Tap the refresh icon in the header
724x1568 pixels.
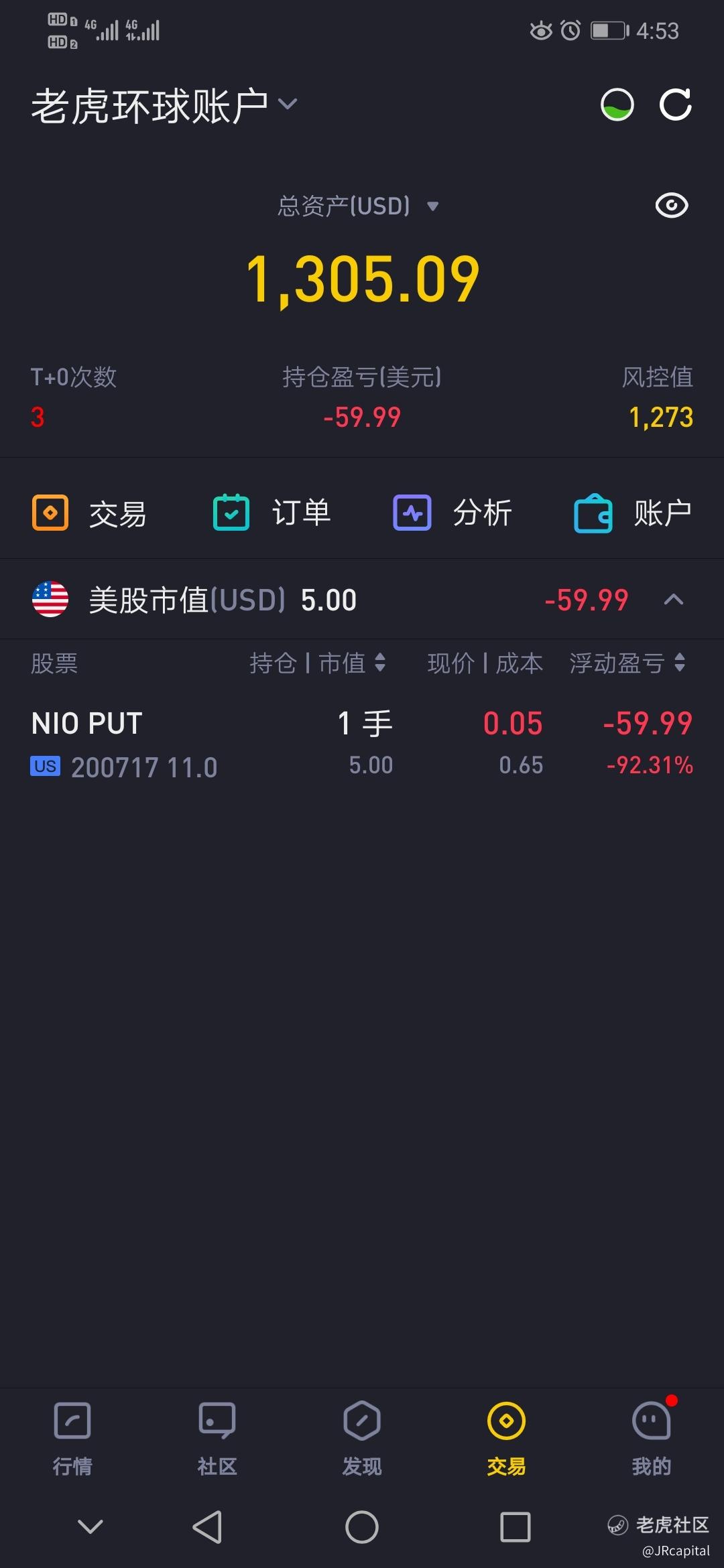pos(675,105)
